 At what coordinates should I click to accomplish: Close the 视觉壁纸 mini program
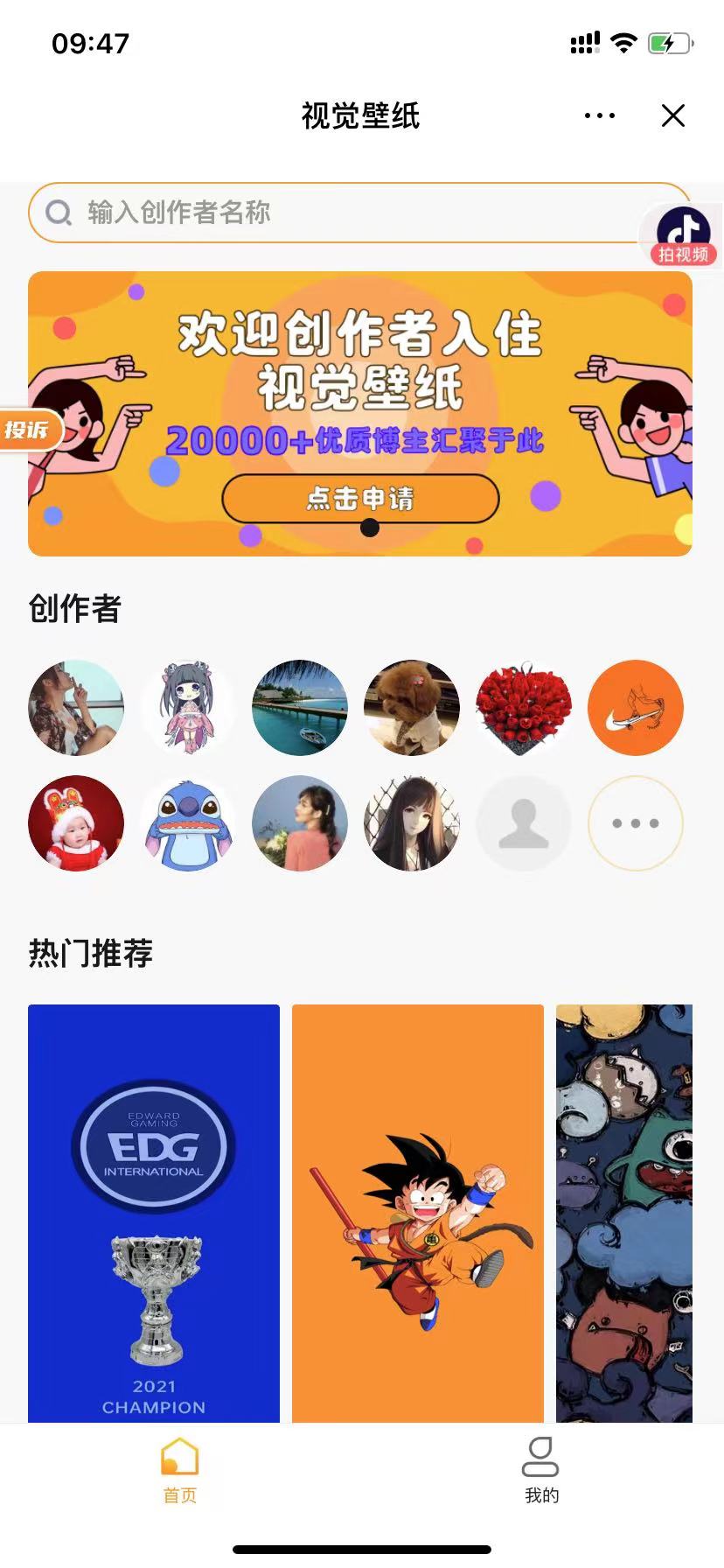672,115
